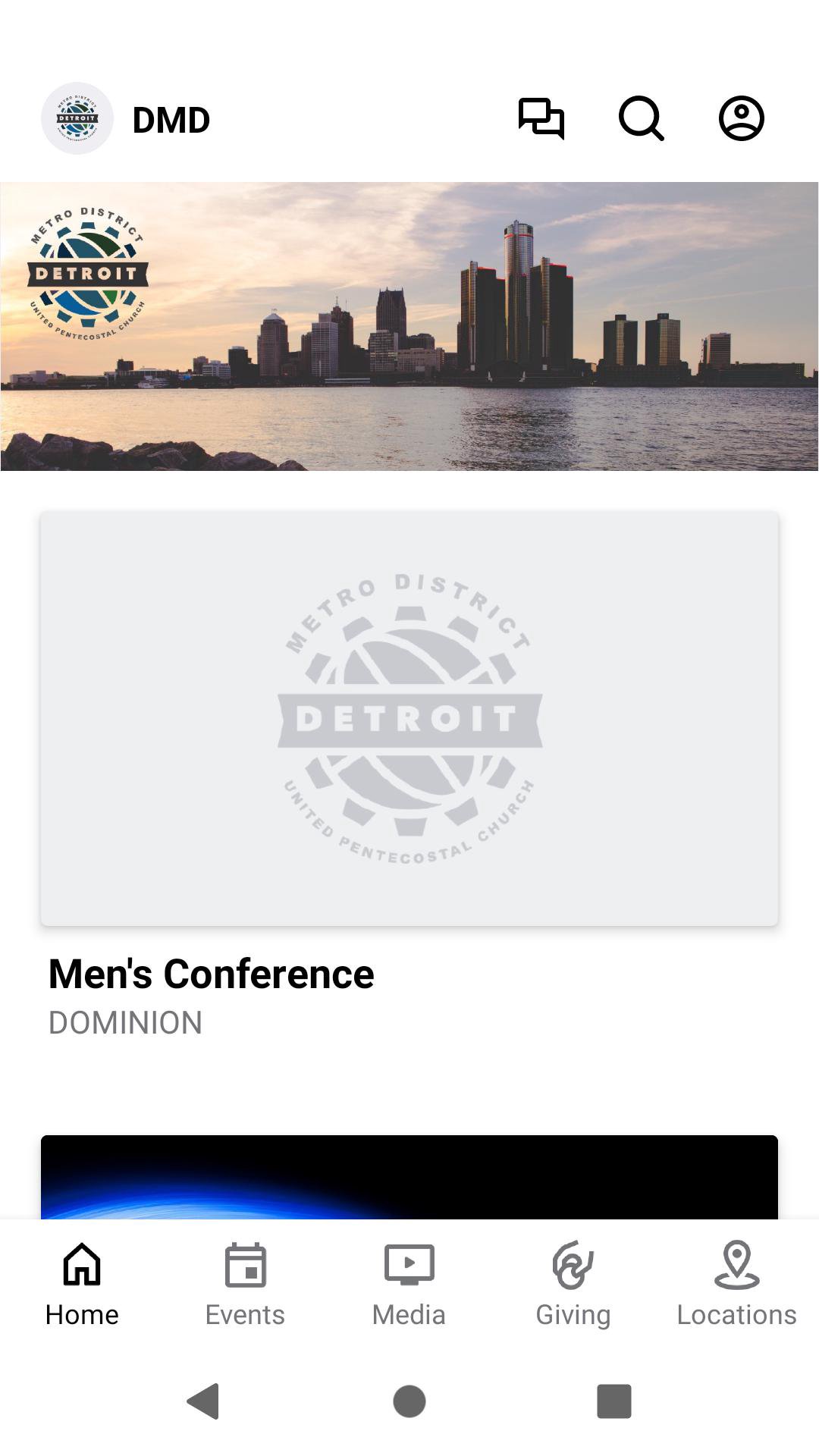Switch to the Giving tab
The width and height of the screenshot is (819, 1456).
pos(573,1283)
